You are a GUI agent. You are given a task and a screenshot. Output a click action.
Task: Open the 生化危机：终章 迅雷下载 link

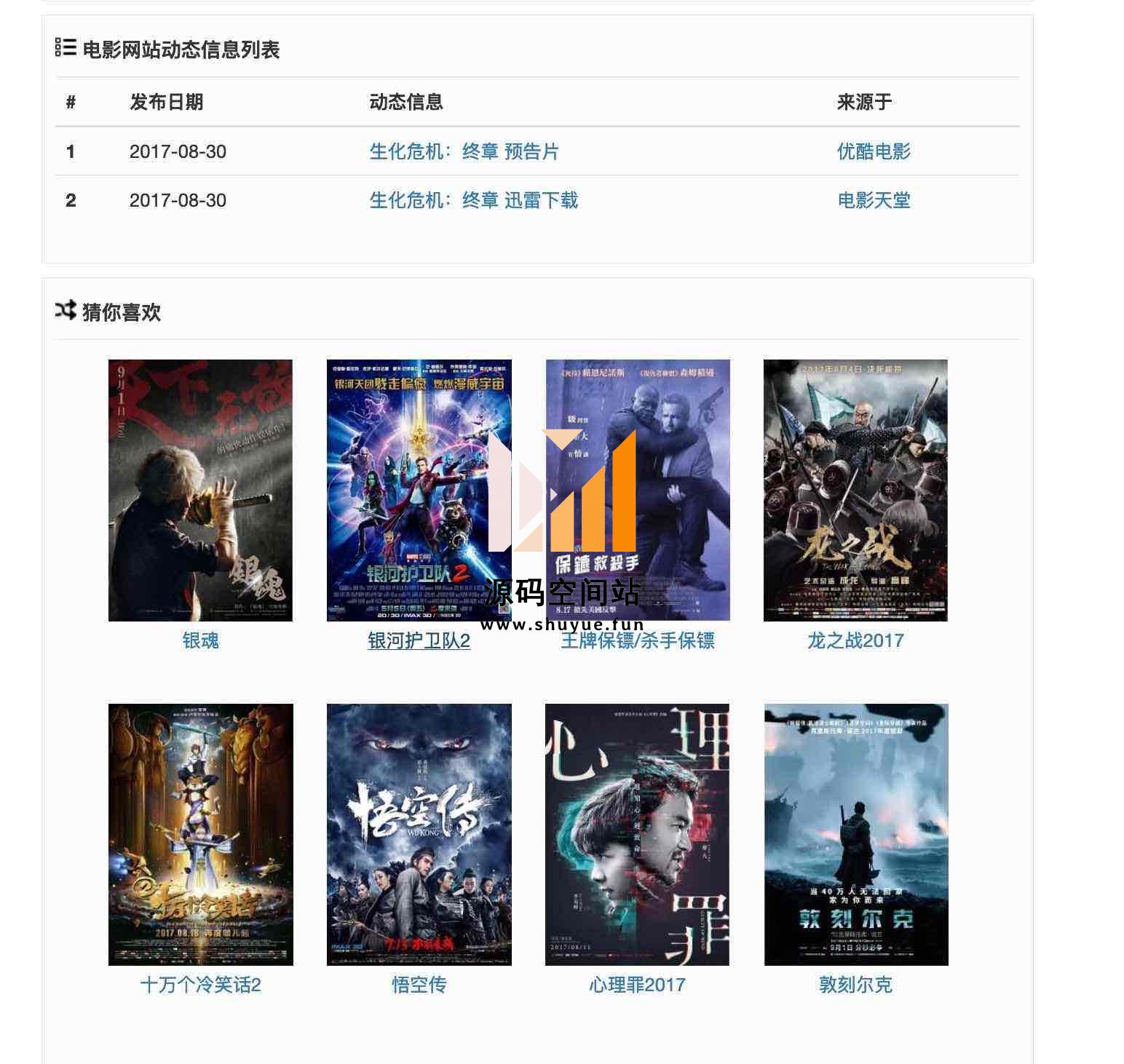pyautogui.click(x=473, y=200)
